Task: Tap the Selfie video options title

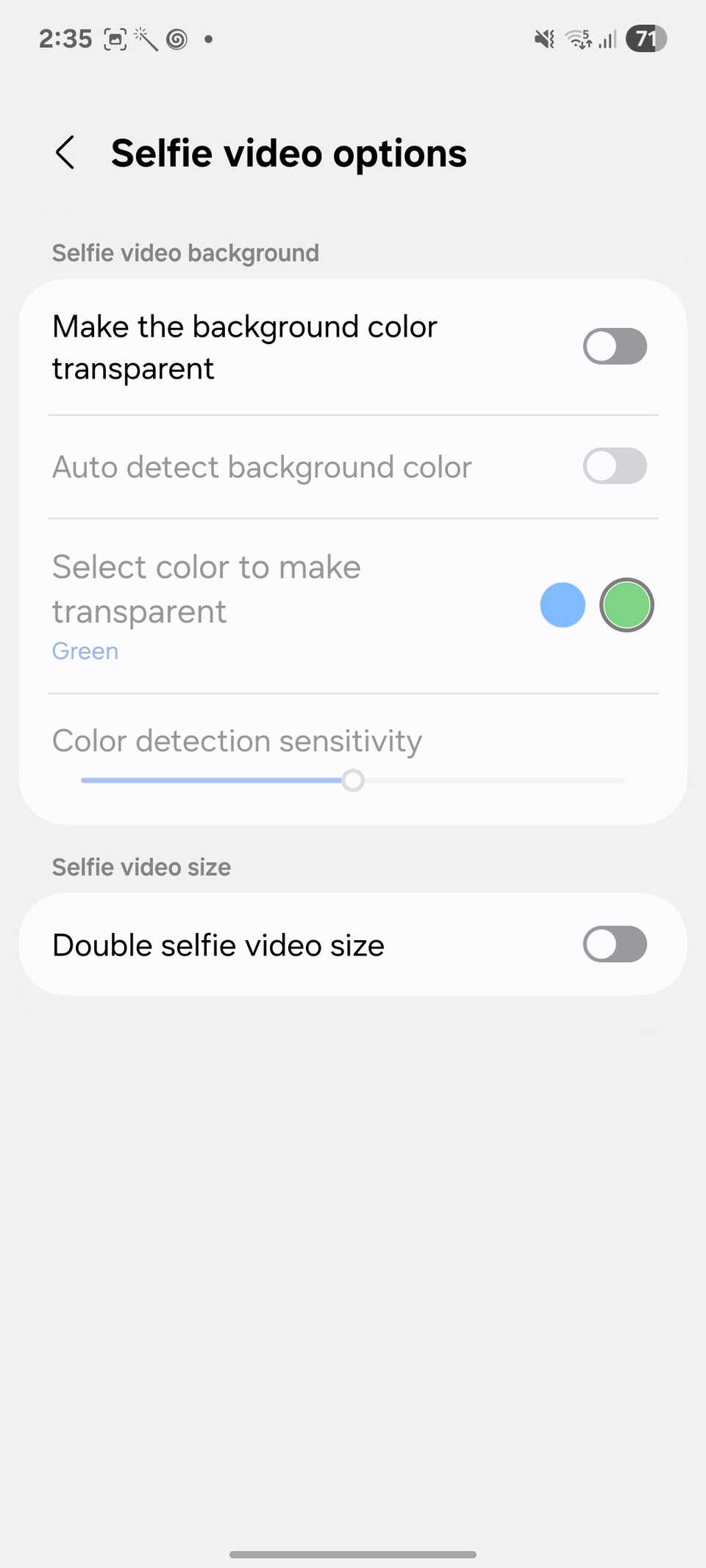Action: 289,153
